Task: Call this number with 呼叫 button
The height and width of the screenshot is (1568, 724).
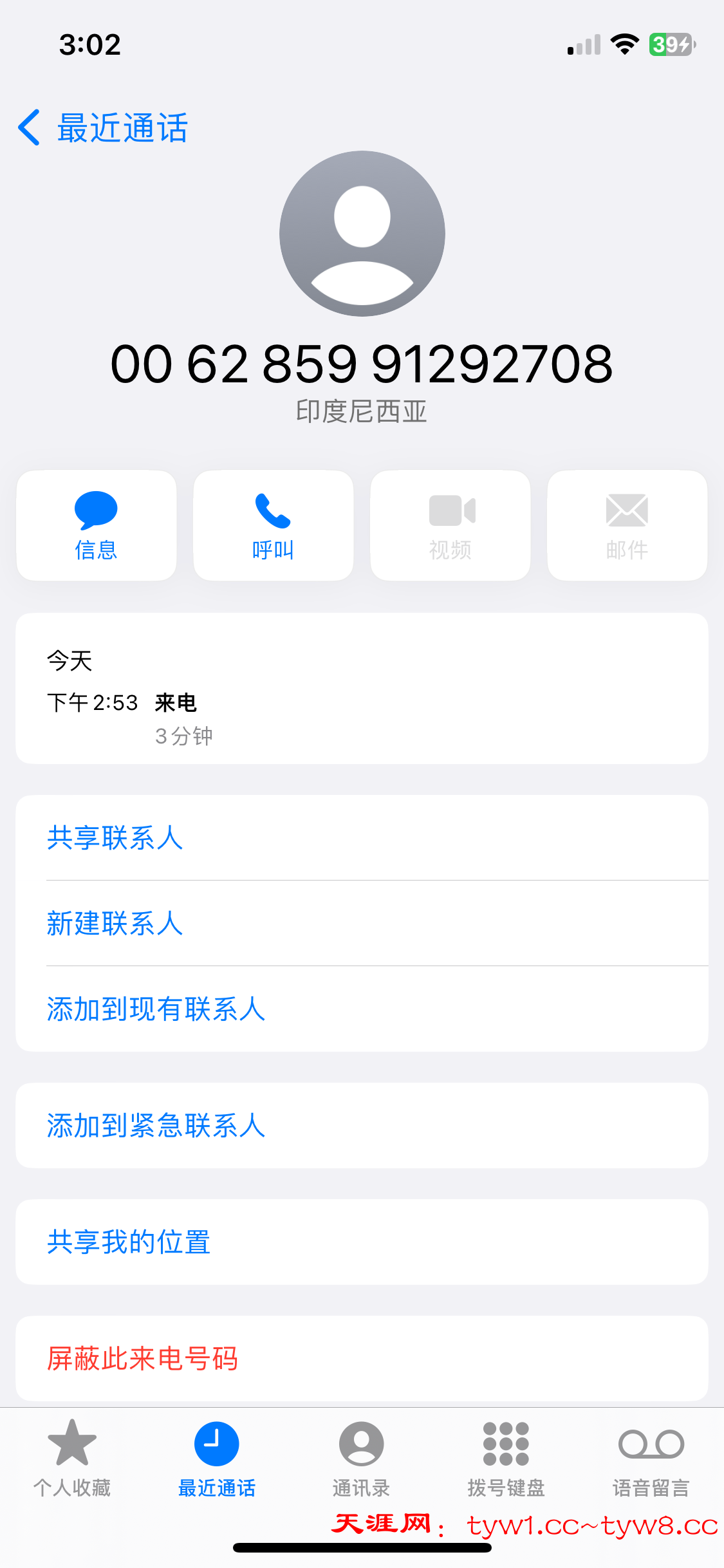Action: 274,525
